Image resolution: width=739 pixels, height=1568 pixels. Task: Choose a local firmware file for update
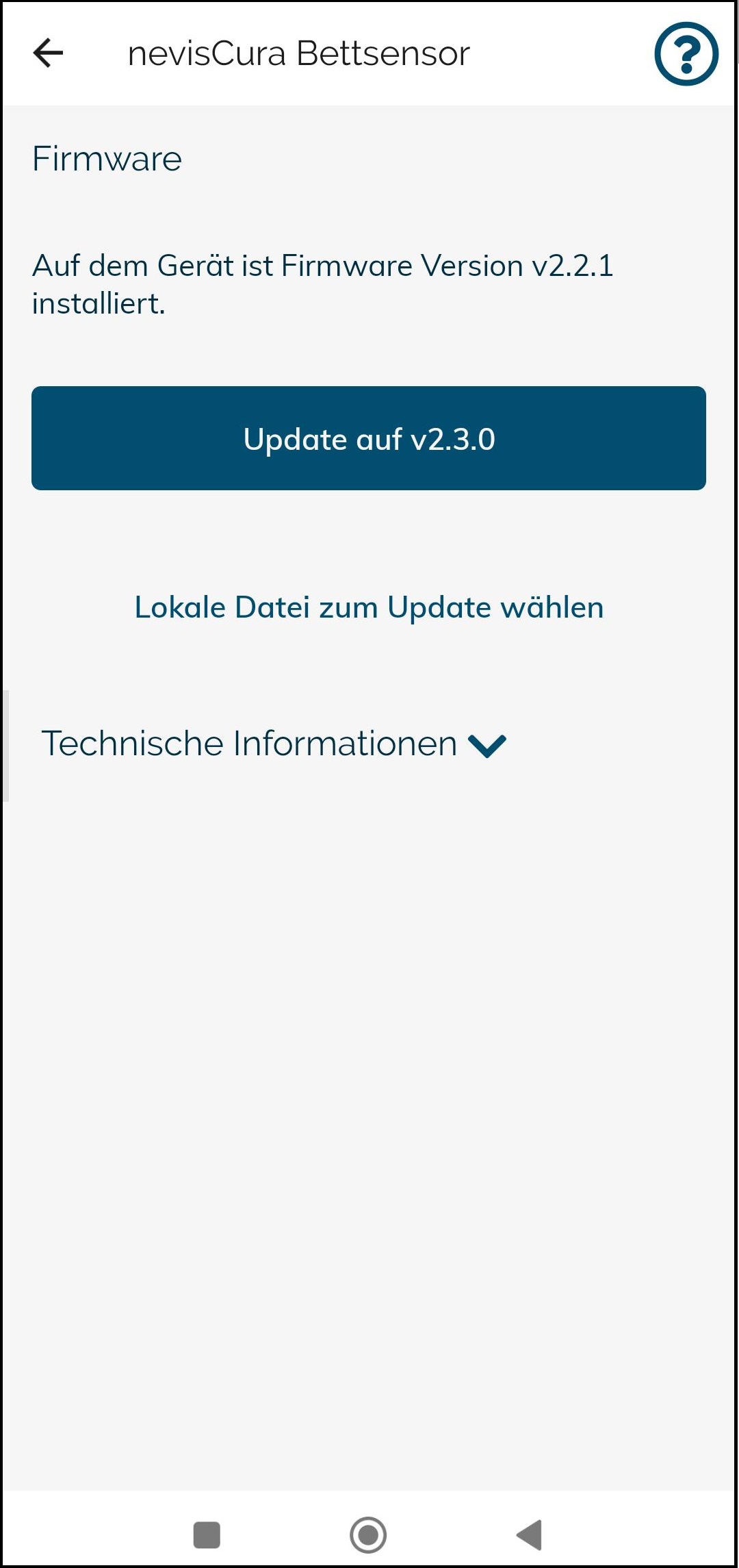click(x=369, y=607)
